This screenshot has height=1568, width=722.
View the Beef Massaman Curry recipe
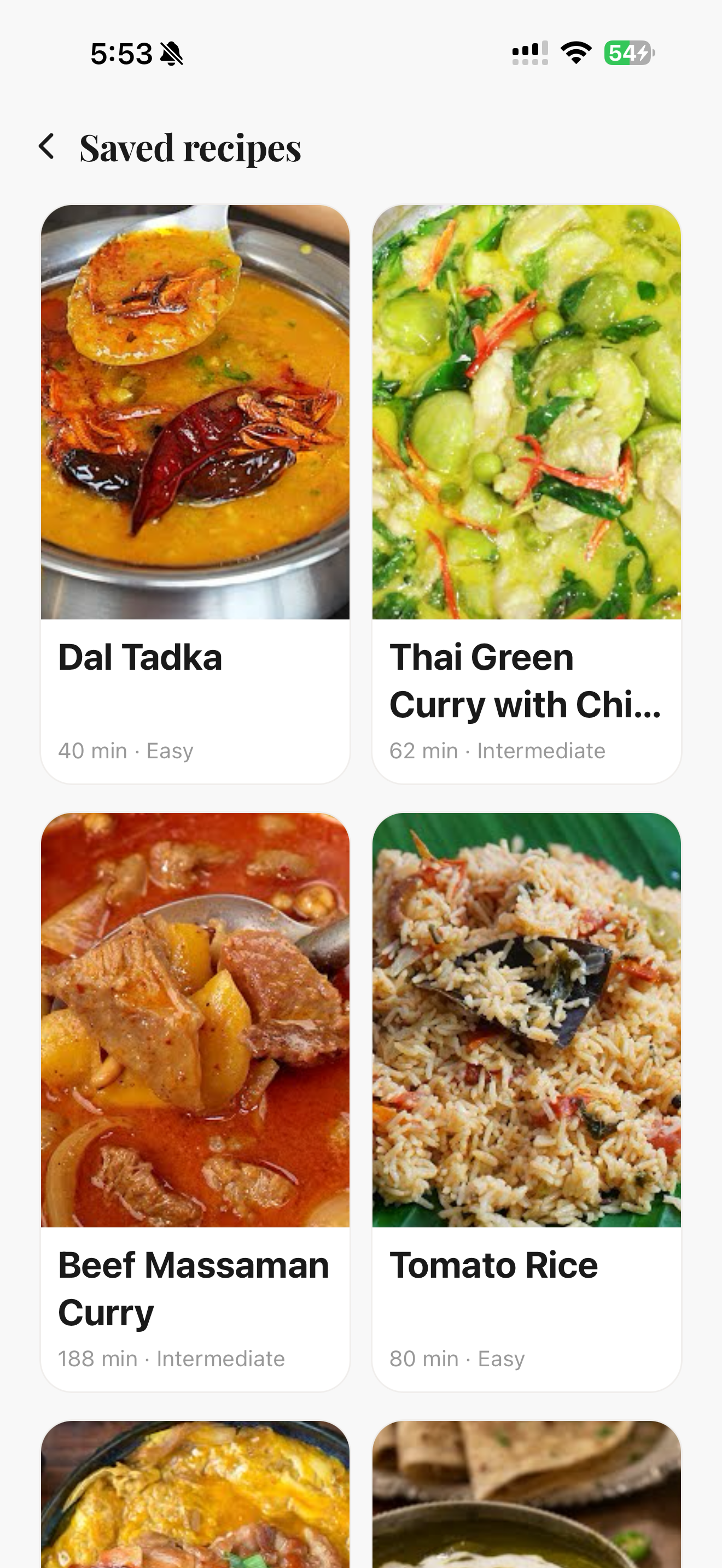click(195, 1101)
